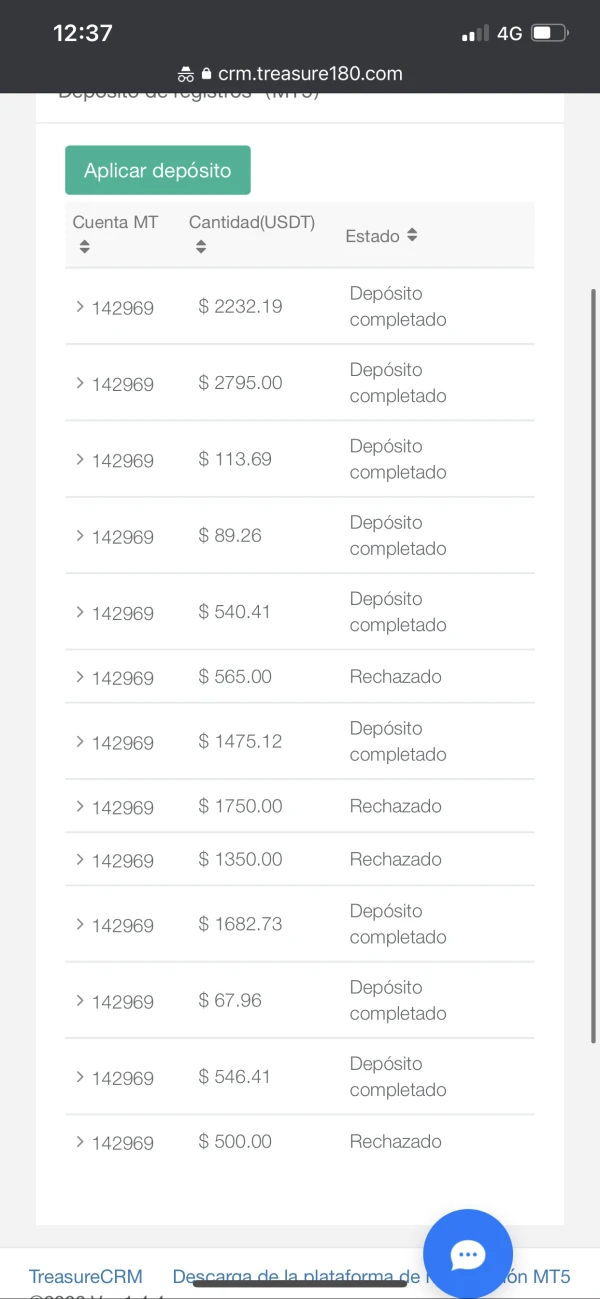The width and height of the screenshot is (600, 1299).
Task: Expand the $ 1682.73 deposit row
Action: (80, 924)
